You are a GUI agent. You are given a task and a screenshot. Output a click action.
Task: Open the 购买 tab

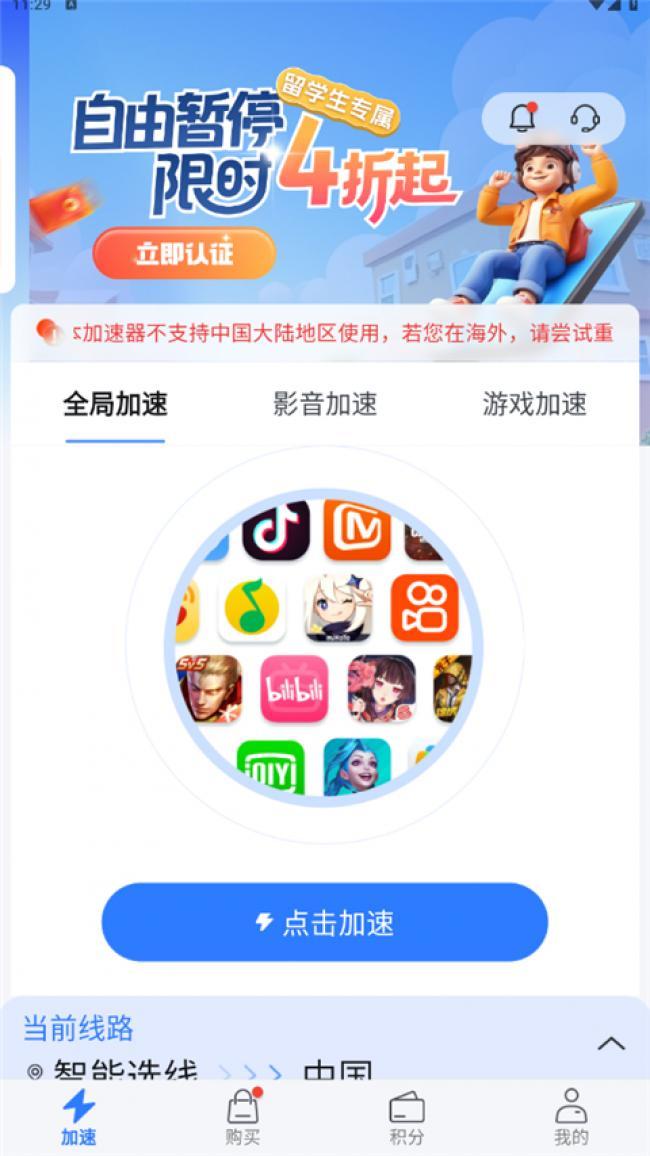click(242, 1117)
